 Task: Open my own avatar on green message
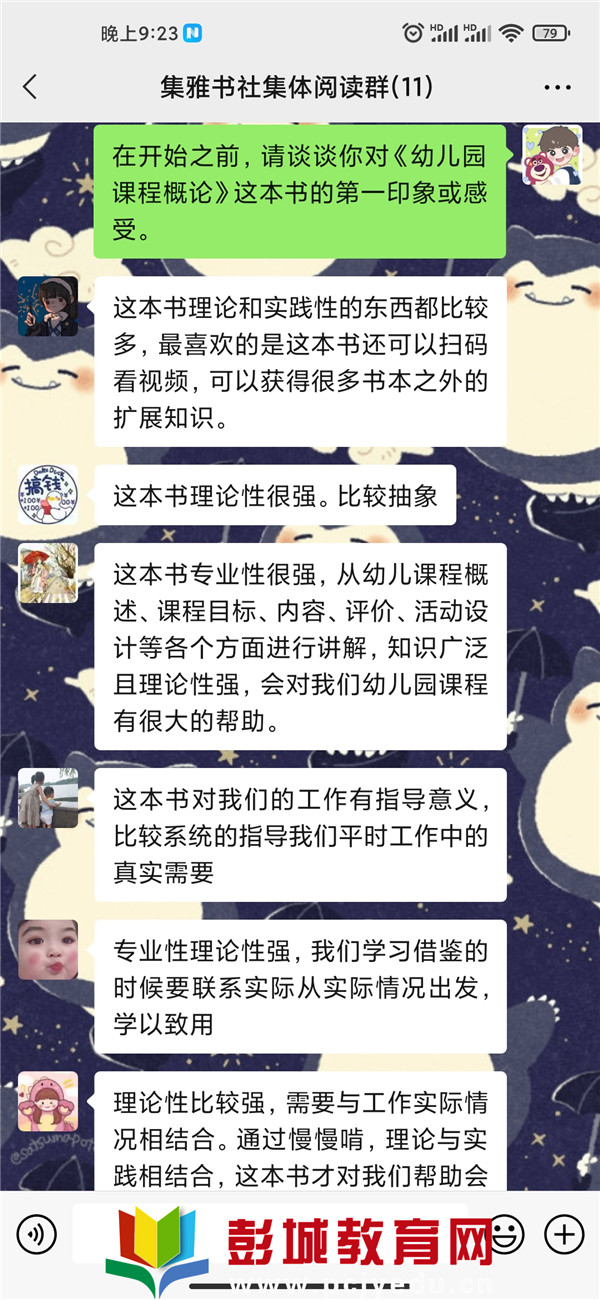552,155
